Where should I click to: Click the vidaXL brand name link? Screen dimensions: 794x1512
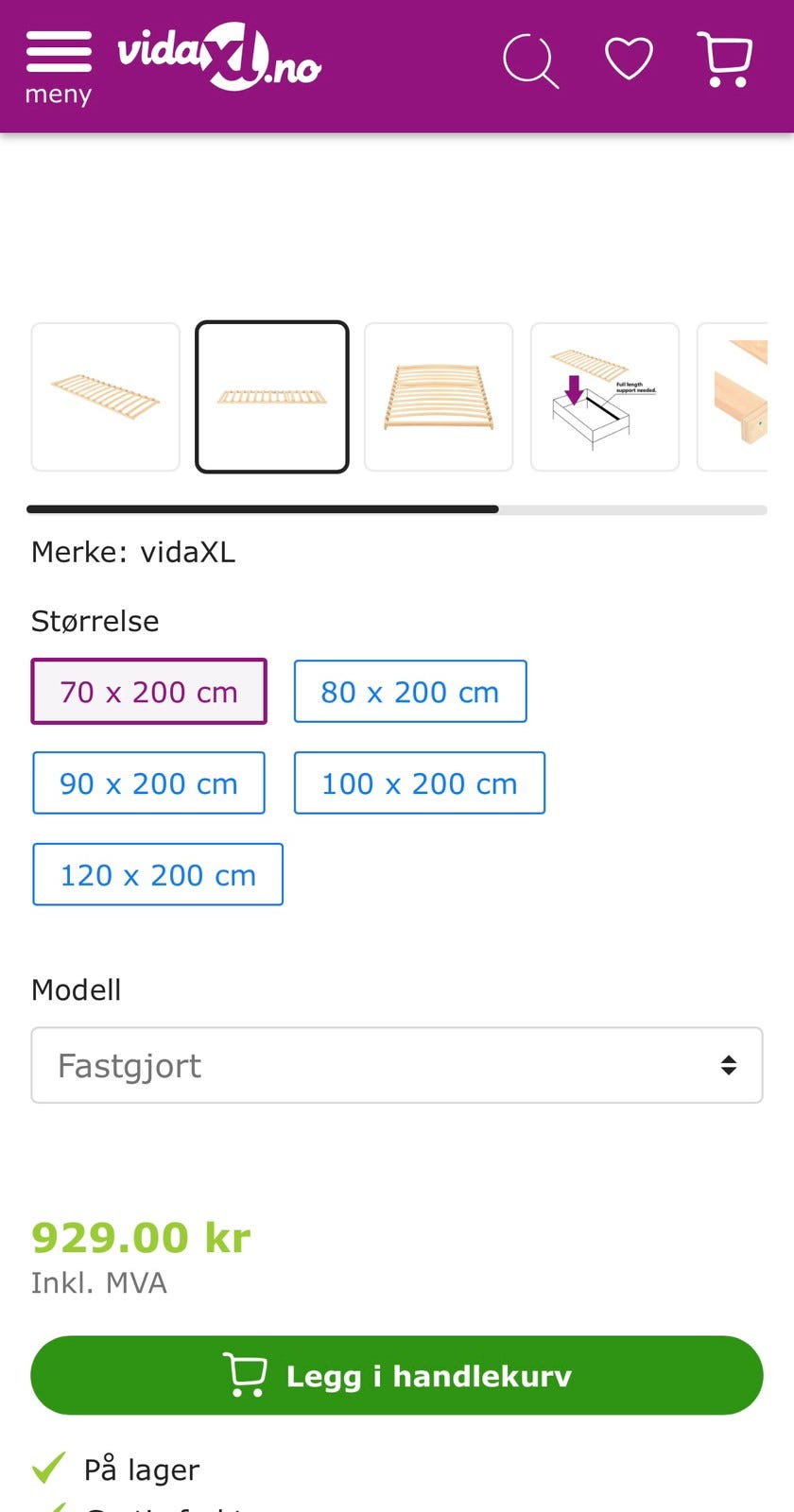187,551
